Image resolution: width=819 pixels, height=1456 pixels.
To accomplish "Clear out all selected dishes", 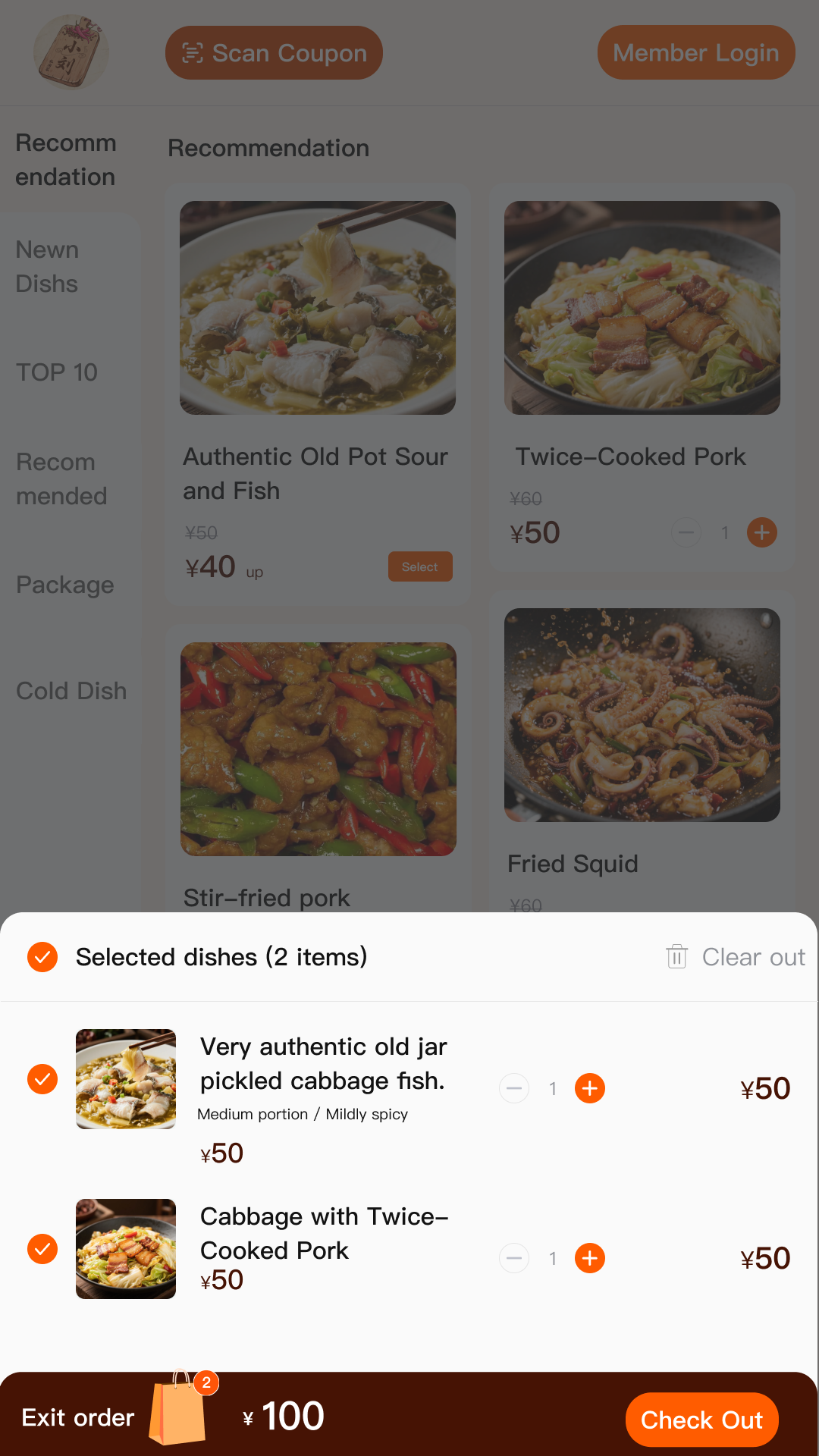I will tap(736, 957).
